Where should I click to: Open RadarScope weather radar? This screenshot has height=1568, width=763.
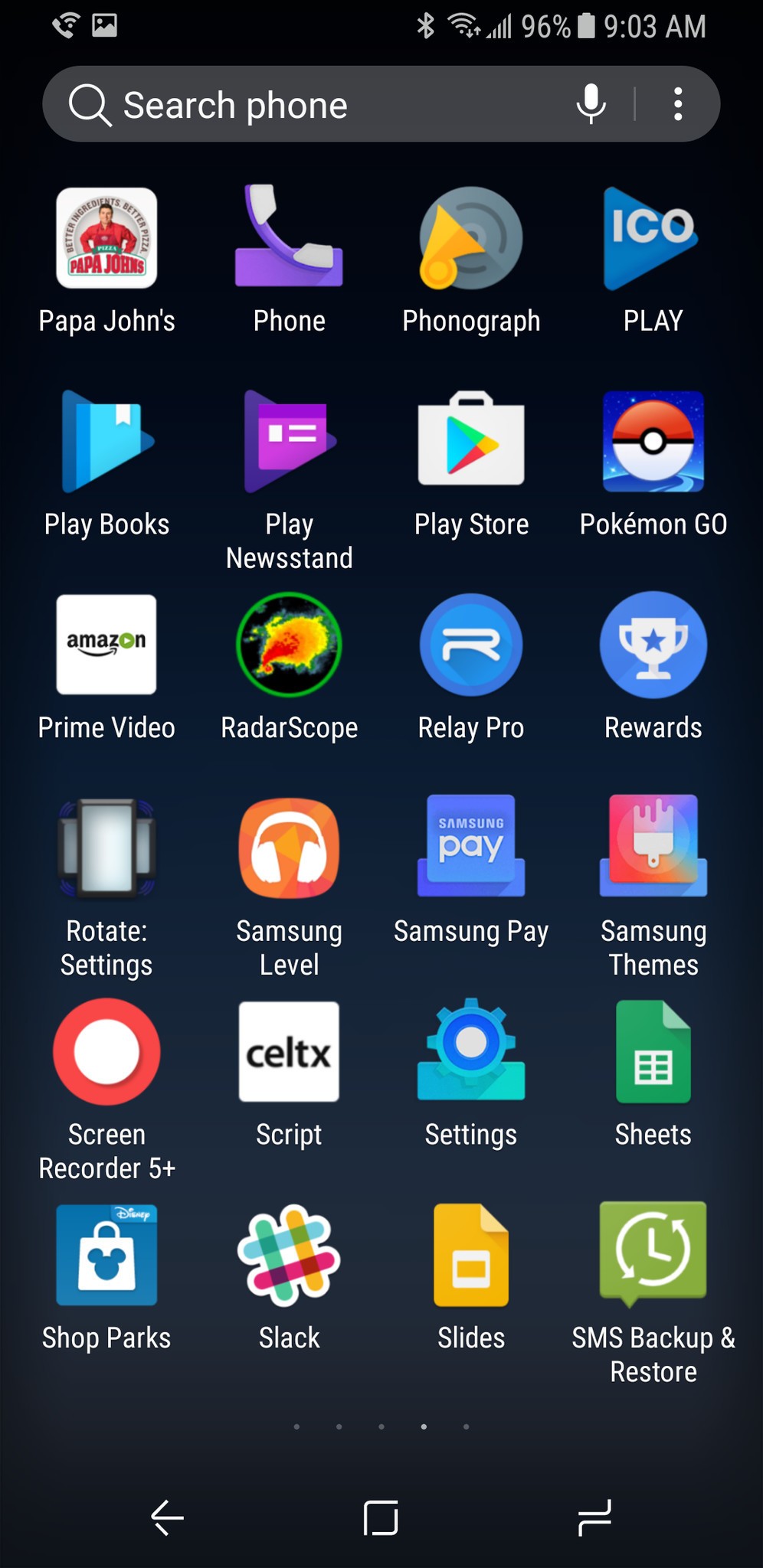289,645
